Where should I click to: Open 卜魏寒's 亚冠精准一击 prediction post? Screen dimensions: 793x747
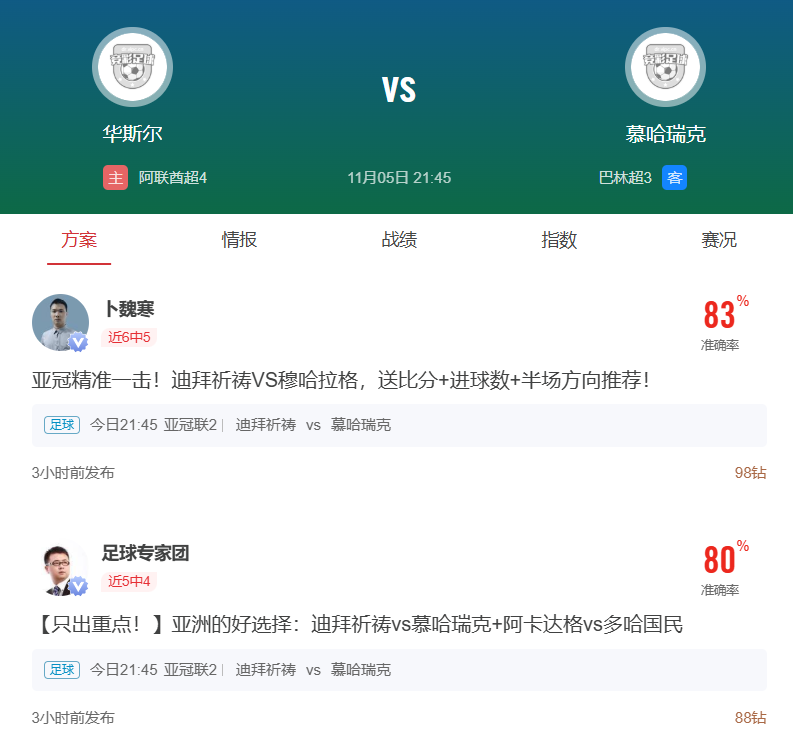click(341, 380)
